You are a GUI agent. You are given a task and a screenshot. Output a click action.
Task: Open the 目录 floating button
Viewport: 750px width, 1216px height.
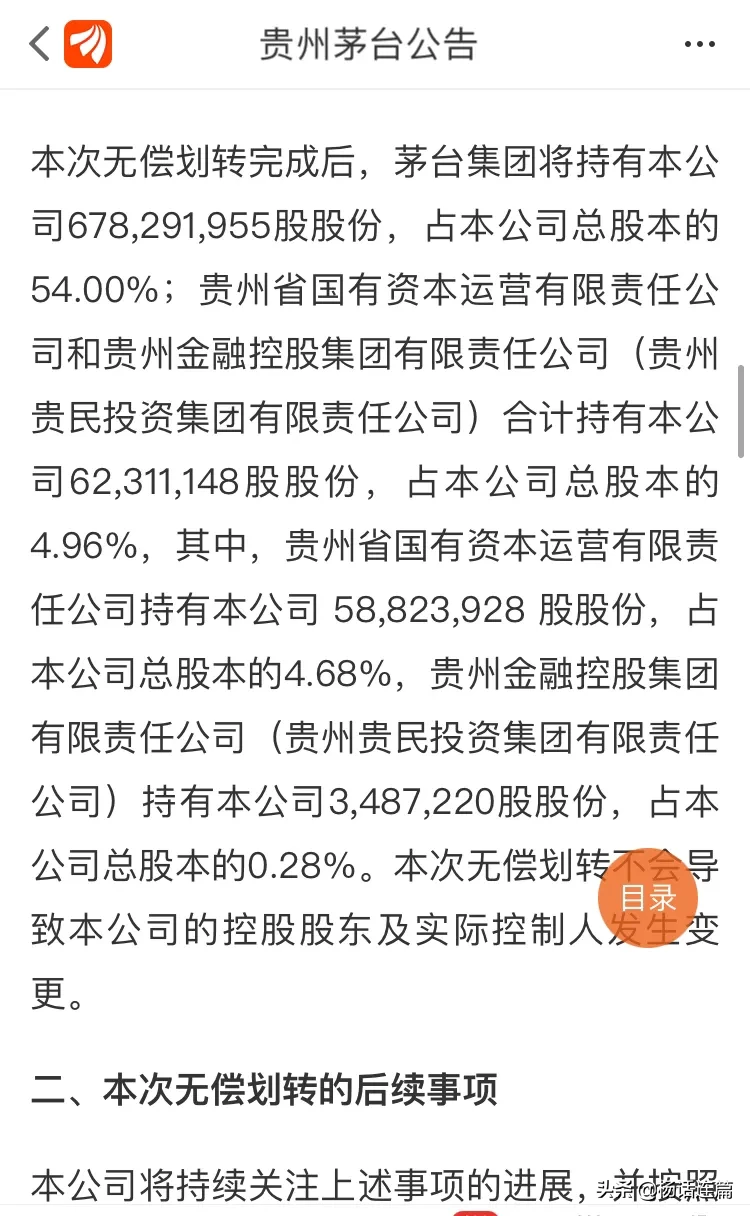[x=647, y=897]
